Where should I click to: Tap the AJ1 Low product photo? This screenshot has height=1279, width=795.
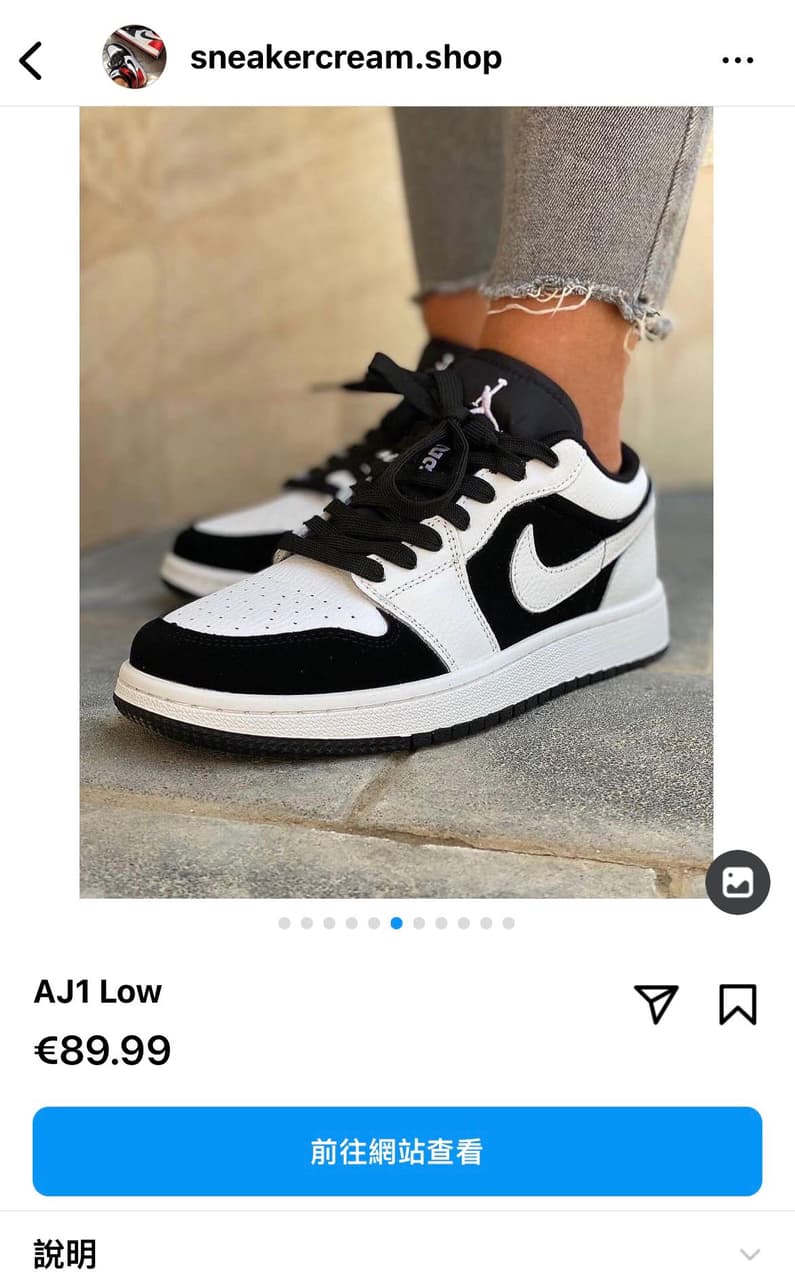[x=396, y=502]
